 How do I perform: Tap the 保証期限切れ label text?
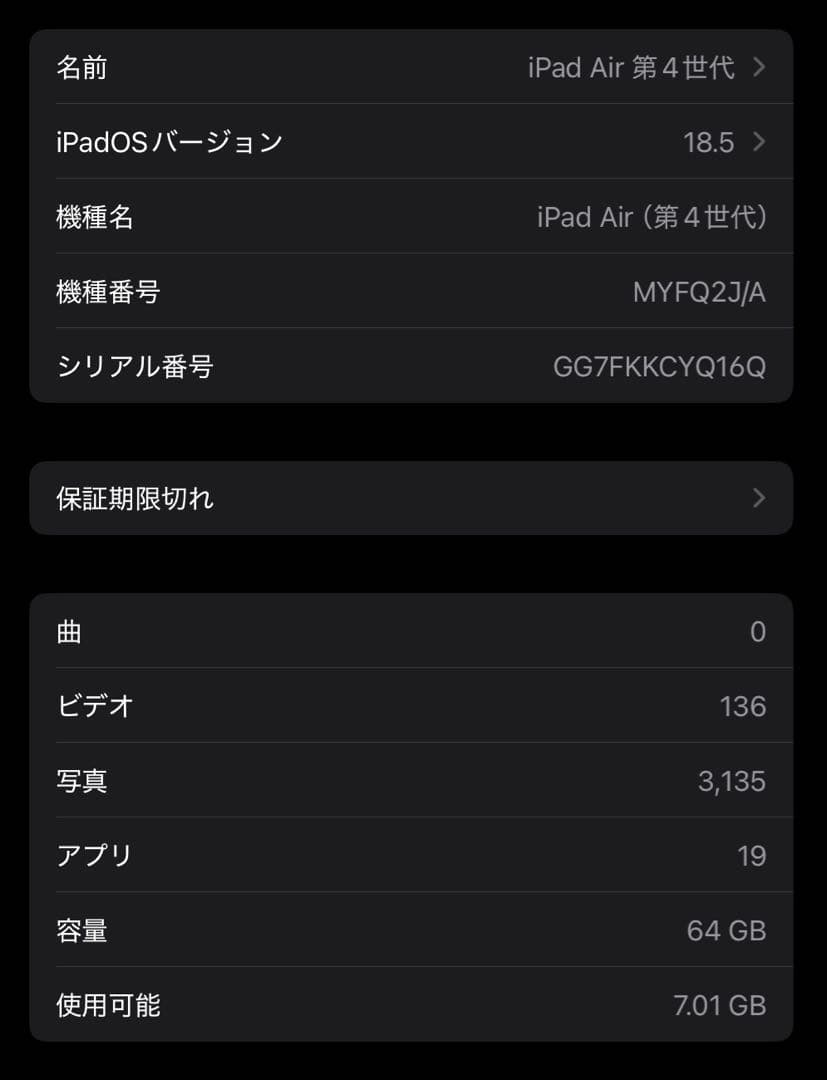tap(135, 498)
